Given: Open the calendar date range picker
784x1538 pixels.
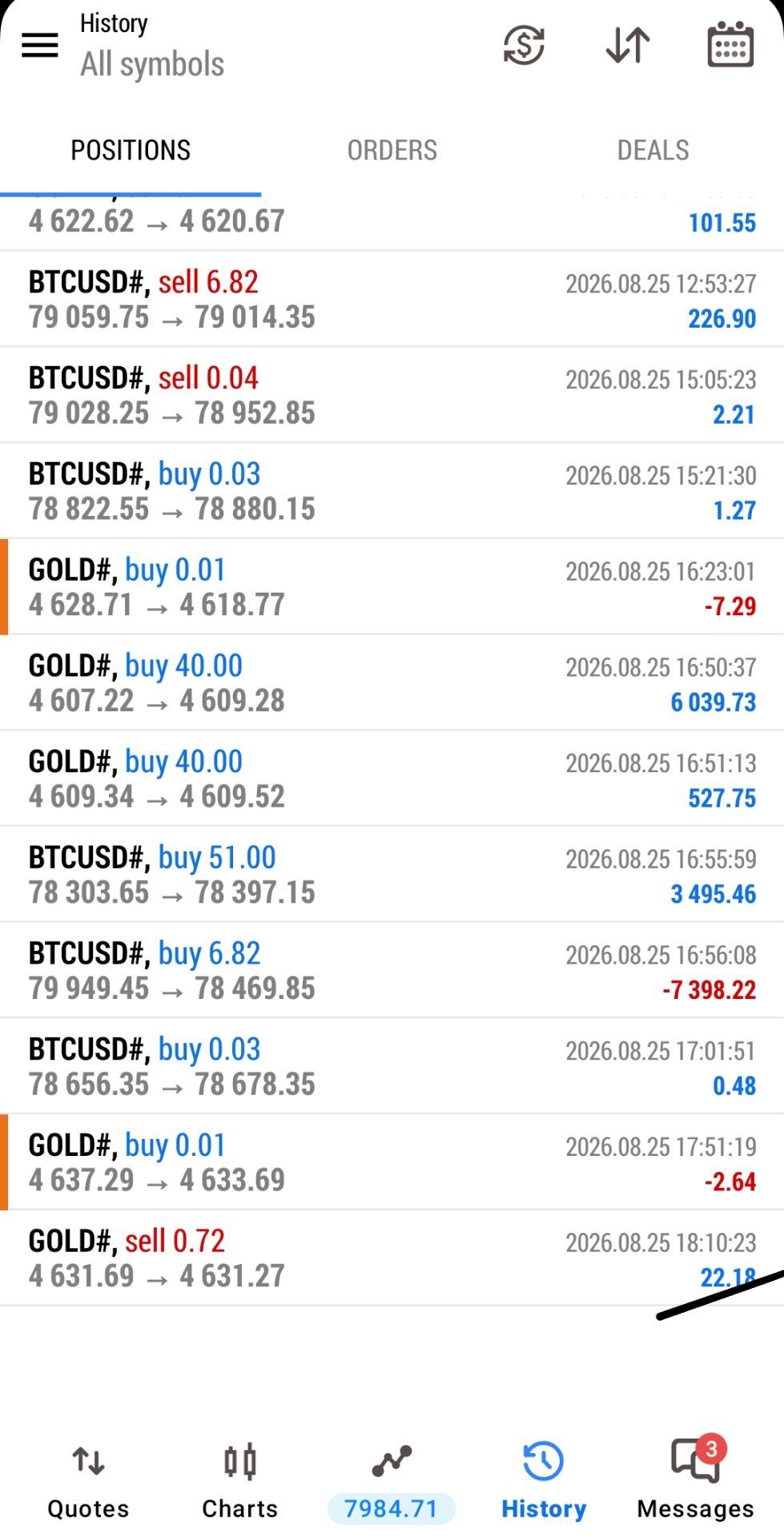Looking at the screenshot, I should (730, 44).
